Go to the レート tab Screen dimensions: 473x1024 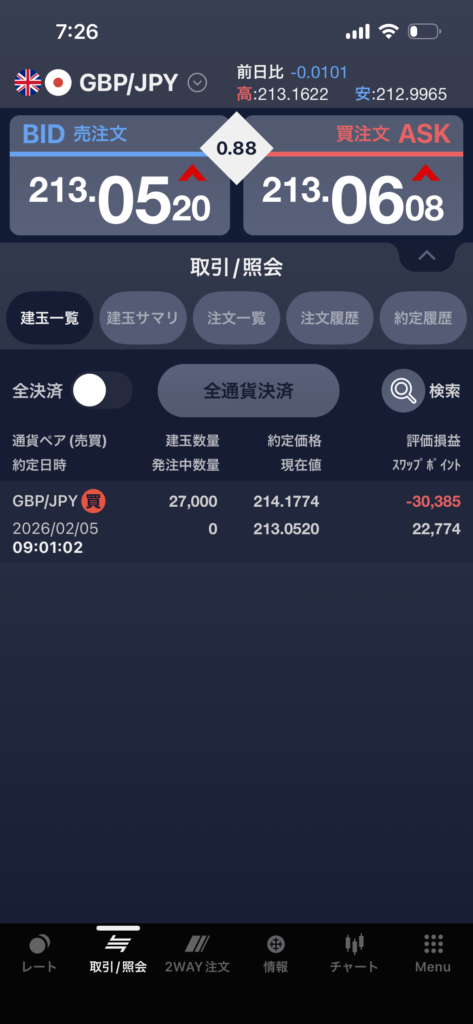(x=40, y=953)
